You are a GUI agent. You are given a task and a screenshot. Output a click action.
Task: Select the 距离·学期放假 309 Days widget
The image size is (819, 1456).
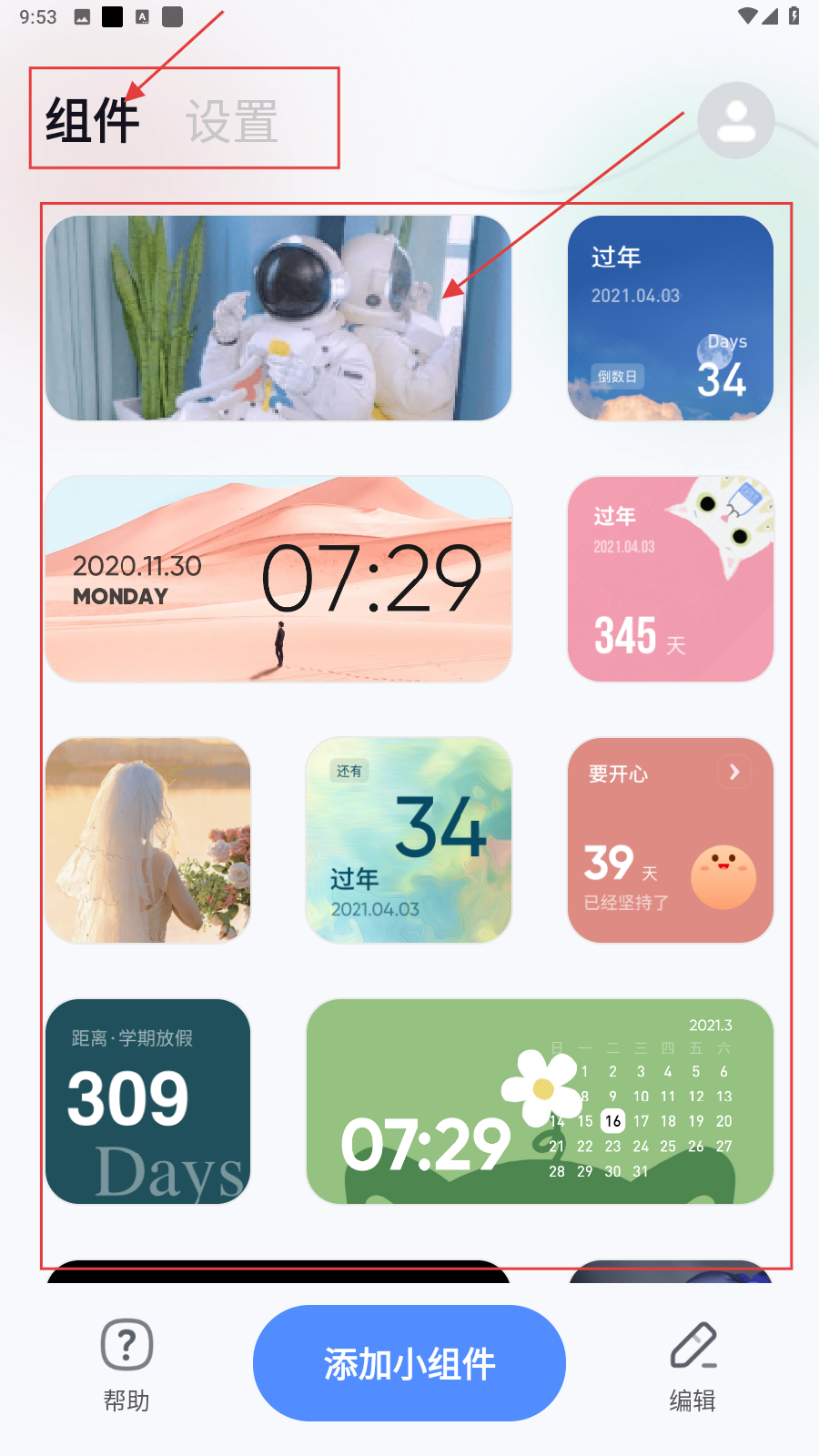coord(148,1101)
